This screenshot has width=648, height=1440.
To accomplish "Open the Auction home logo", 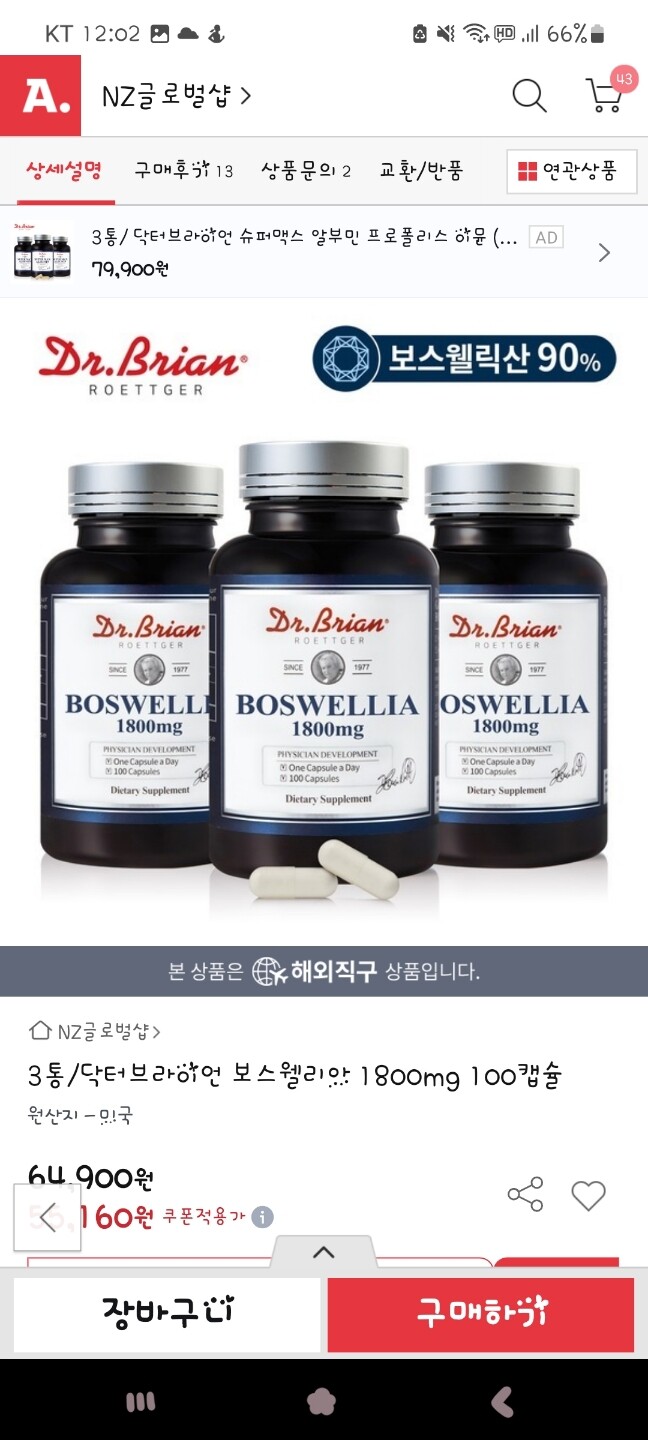I will [x=40, y=96].
